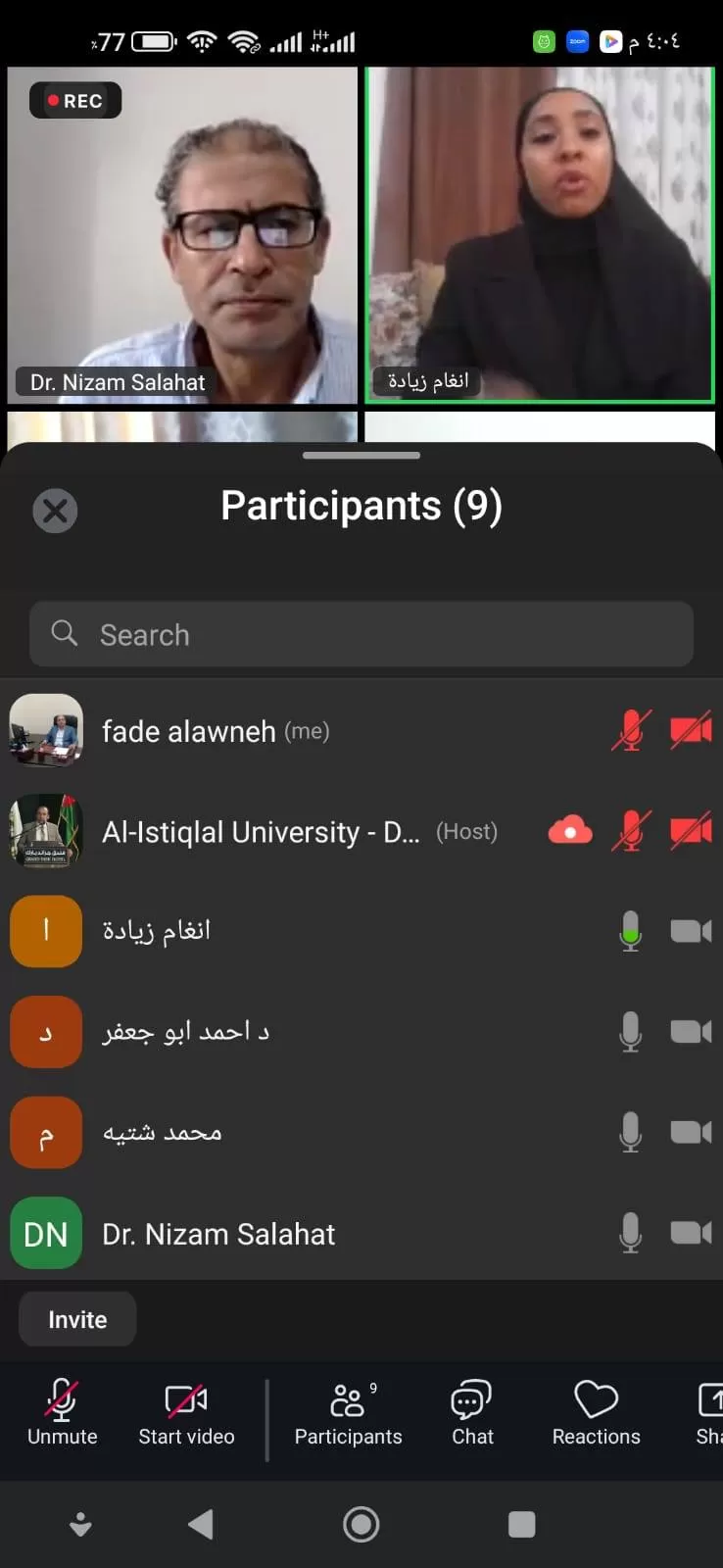723x1568 pixels.
Task: Close the Participants panel
Action: click(55, 511)
